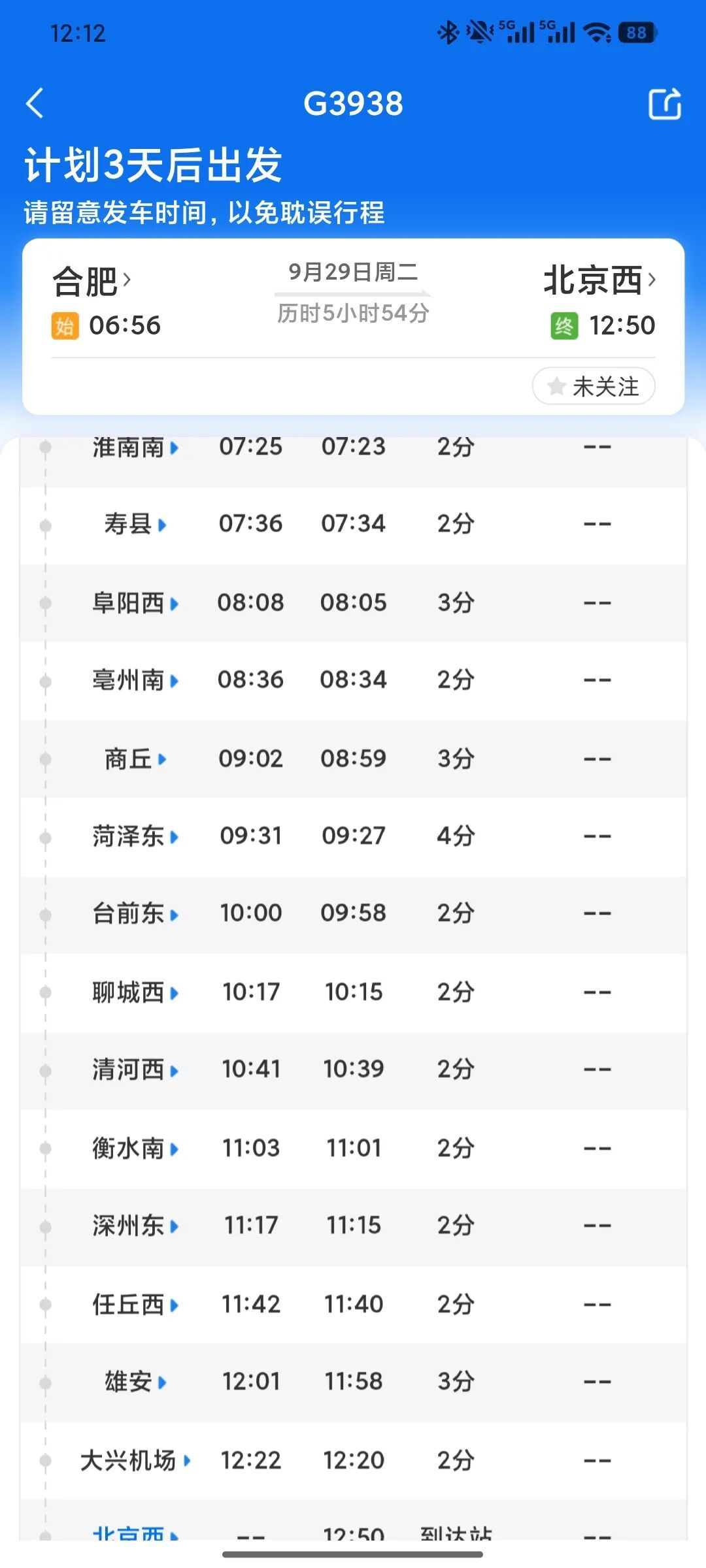
Task: Open arrival station 北京西
Action: 599,280
